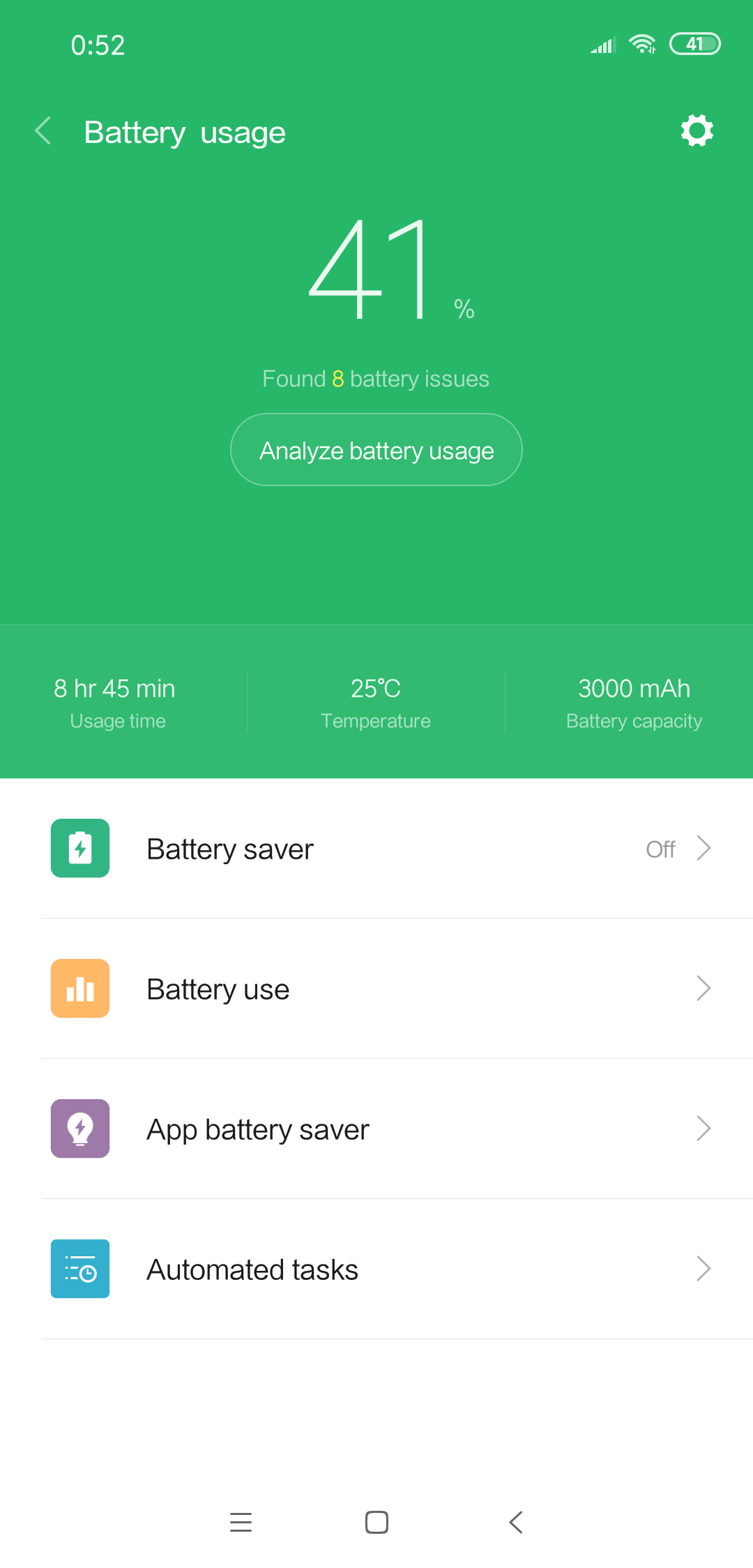
Task: Tap the system home button
Action: 376,1522
